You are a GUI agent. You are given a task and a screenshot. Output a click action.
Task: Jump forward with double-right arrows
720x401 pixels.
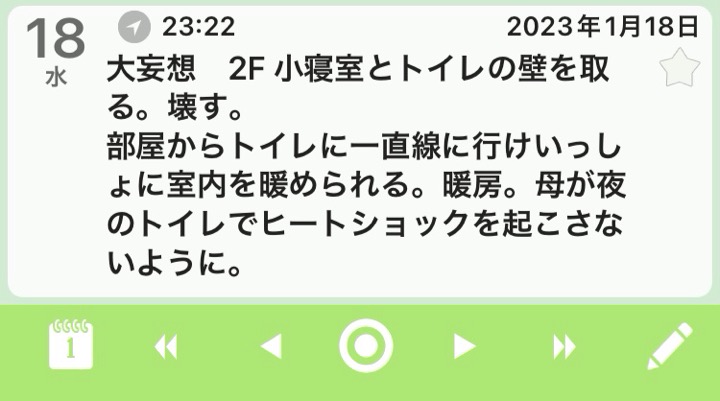tap(565, 347)
